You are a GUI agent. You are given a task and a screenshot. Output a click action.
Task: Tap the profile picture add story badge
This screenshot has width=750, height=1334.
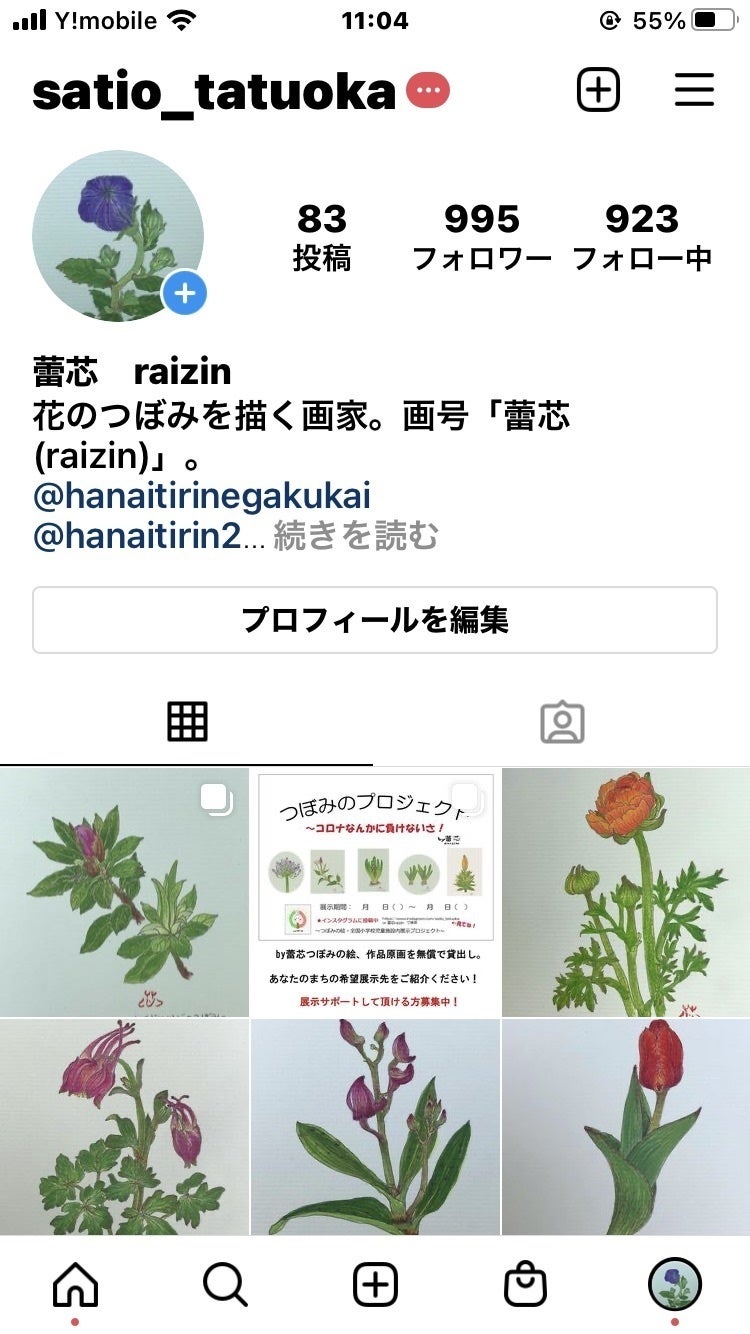(x=185, y=294)
